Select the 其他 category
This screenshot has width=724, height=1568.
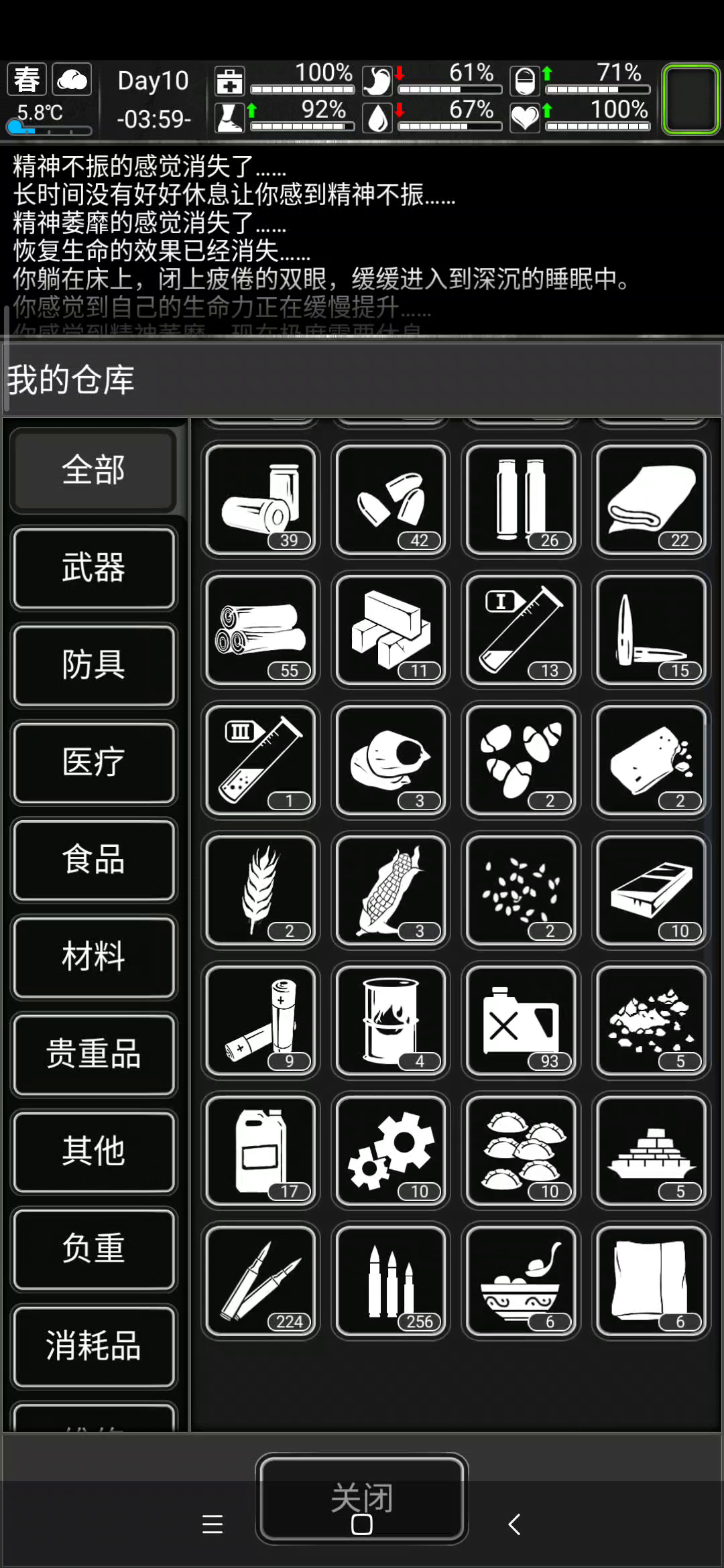94,1151
